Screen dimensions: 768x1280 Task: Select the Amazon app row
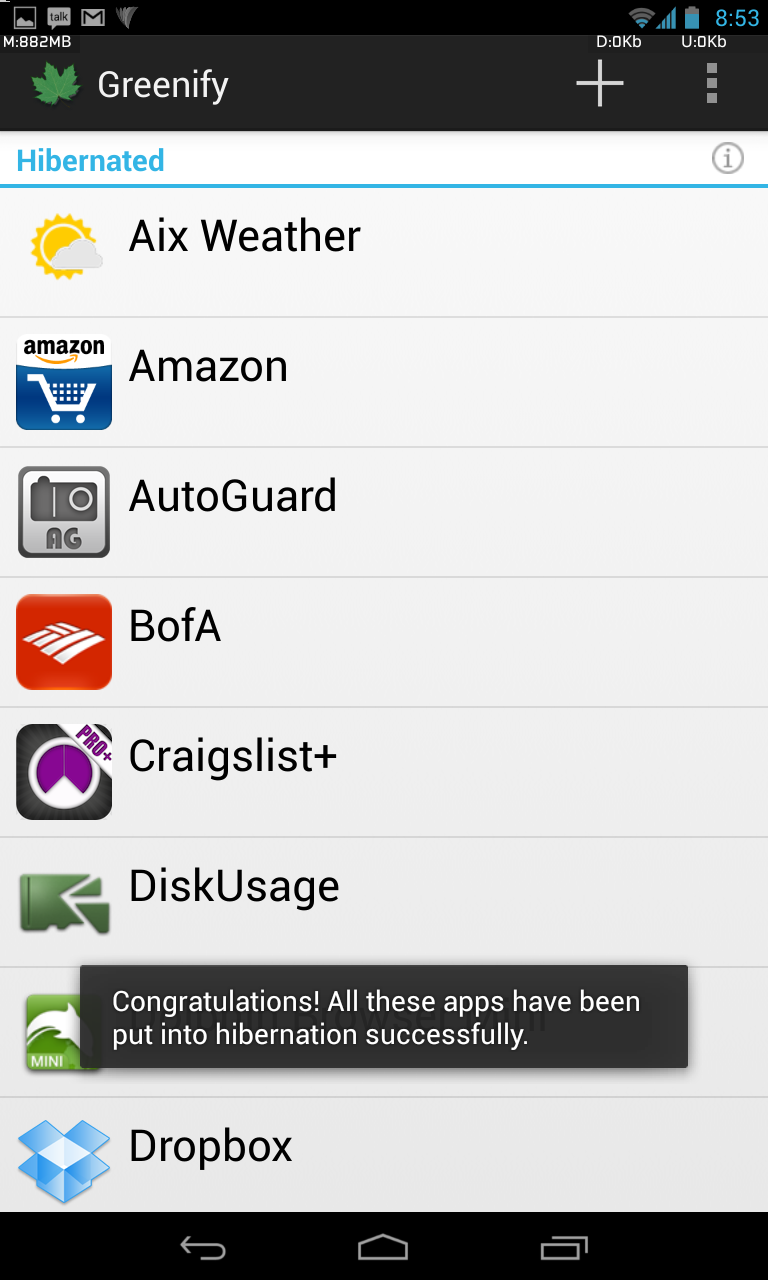pyautogui.click(x=384, y=382)
